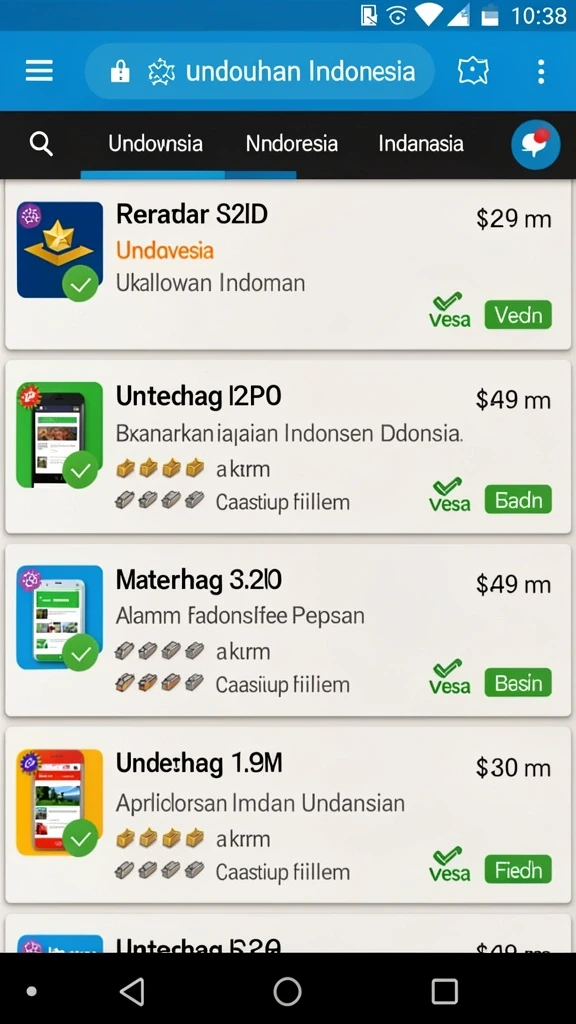The height and width of the screenshot is (1024, 576).
Task: Go back using the system back button
Action: click(133, 992)
